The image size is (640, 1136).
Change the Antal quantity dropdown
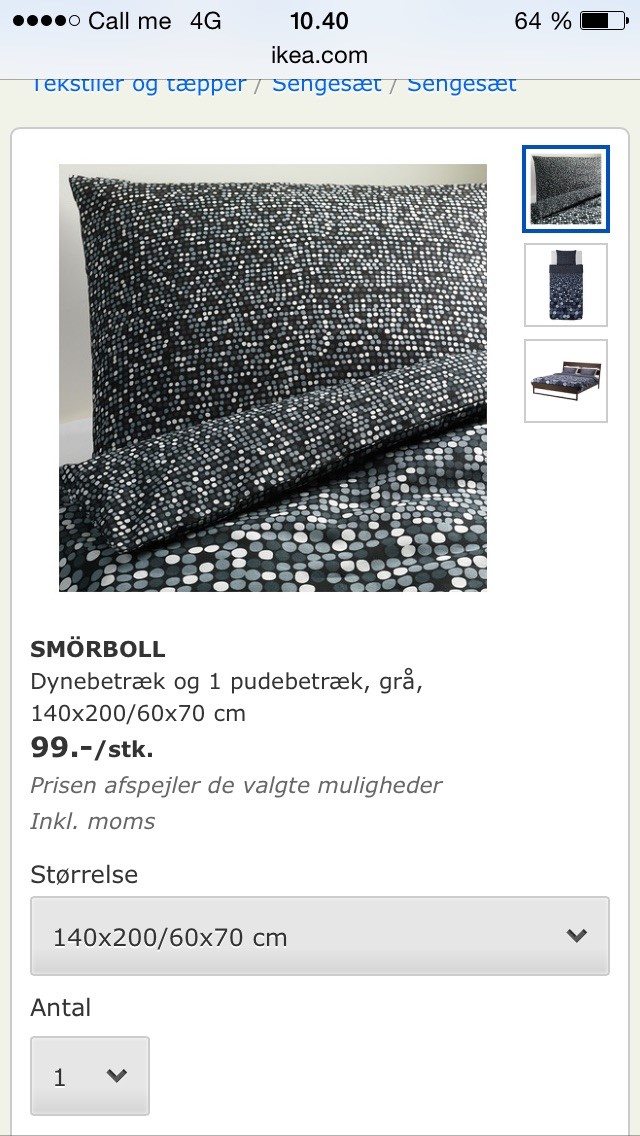(x=90, y=1076)
